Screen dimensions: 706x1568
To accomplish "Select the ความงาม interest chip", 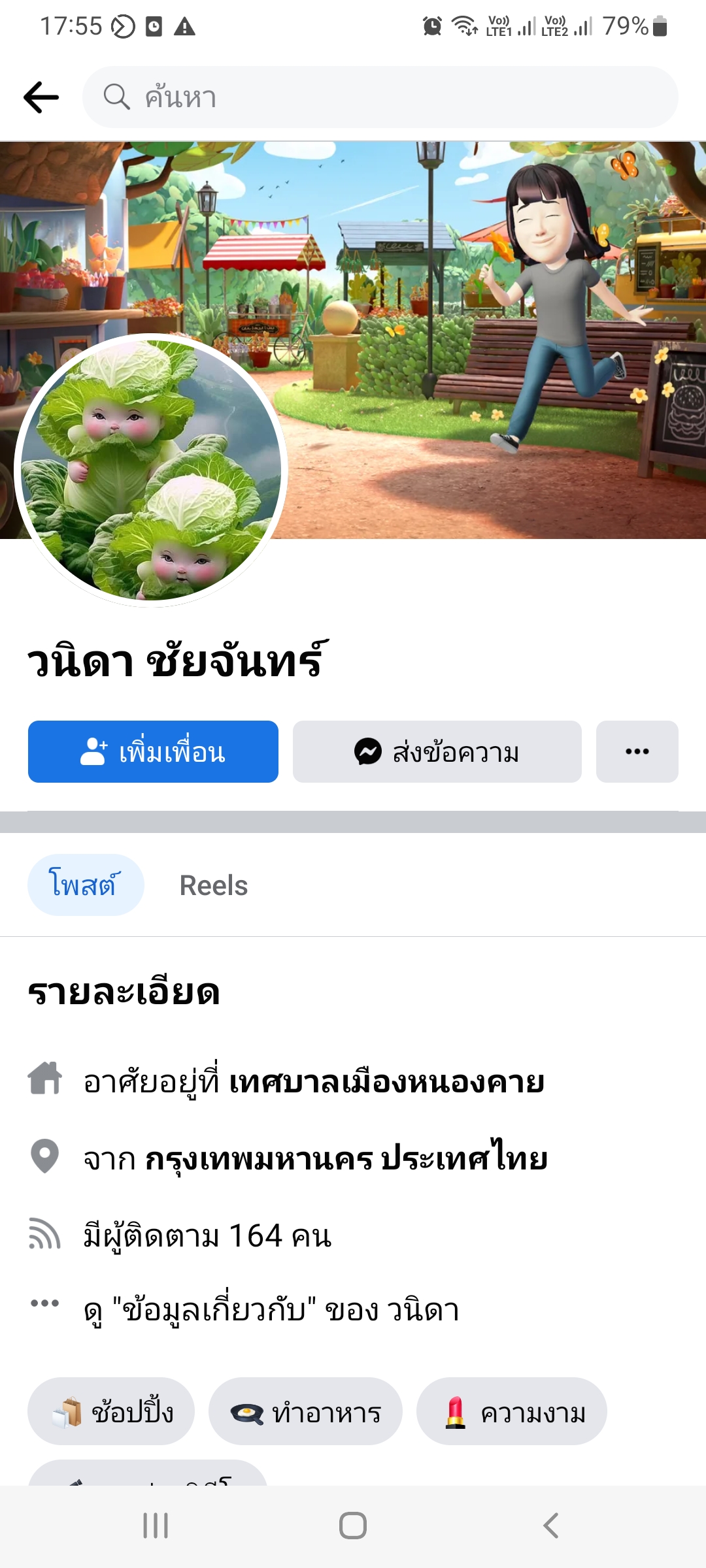I will (511, 1413).
